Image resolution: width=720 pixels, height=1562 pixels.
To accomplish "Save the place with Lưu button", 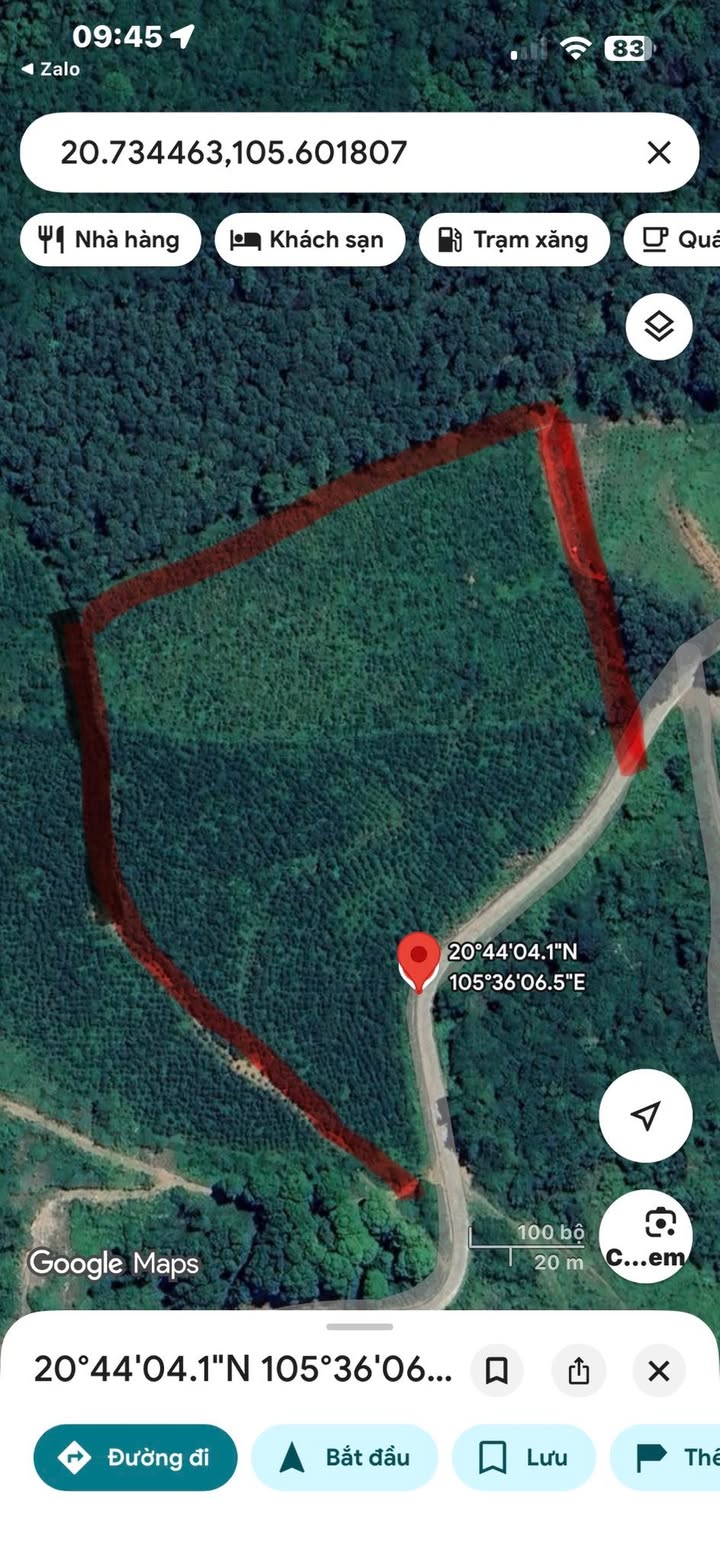I will pos(524,1457).
